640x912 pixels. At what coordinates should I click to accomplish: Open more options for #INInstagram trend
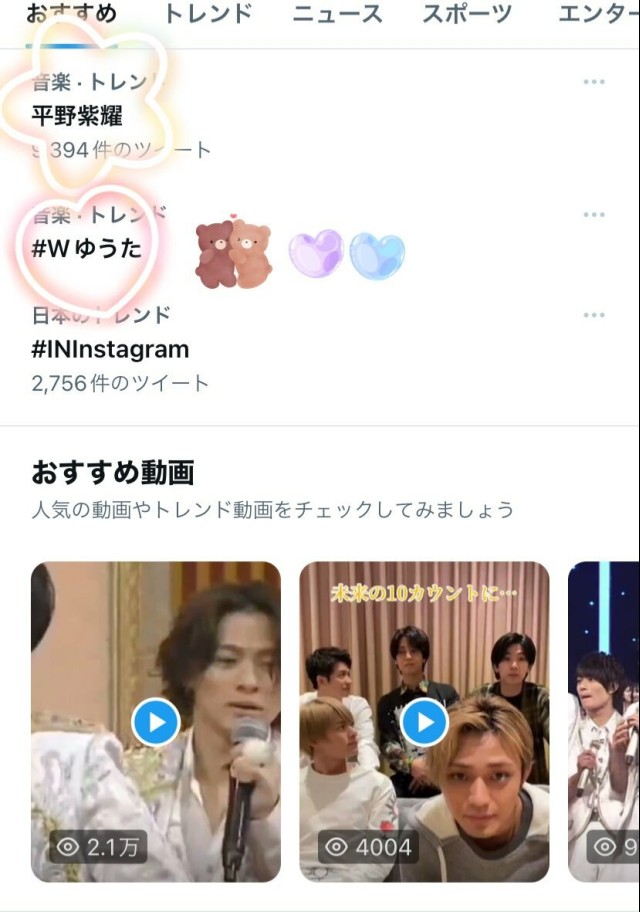[594, 315]
